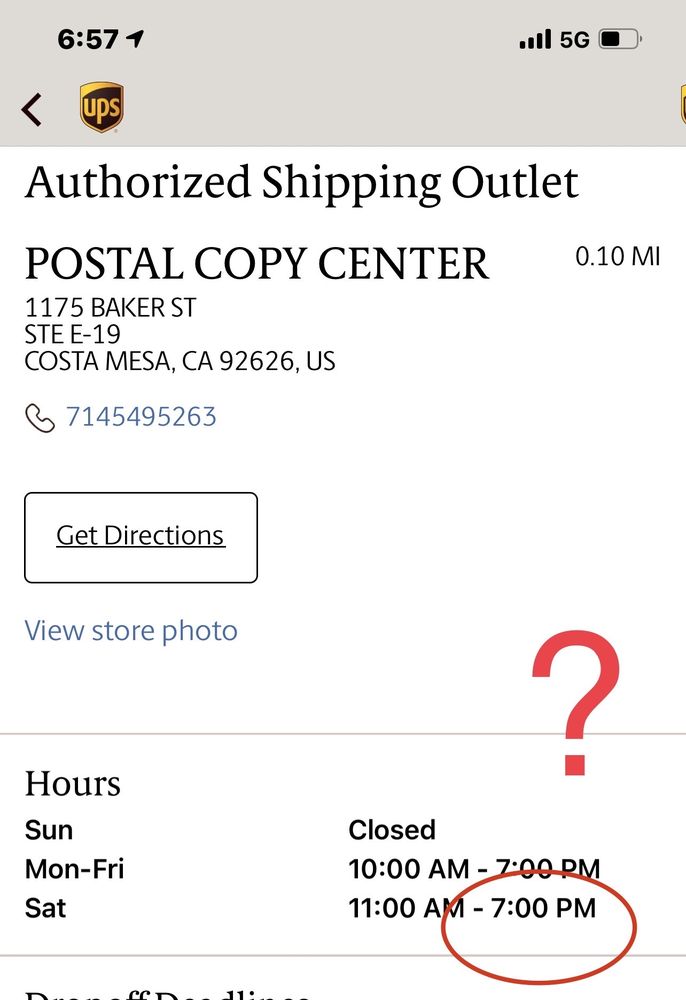Image resolution: width=686 pixels, height=1000 pixels.
Task: Go back with the arrow icon
Action: (x=32, y=109)
